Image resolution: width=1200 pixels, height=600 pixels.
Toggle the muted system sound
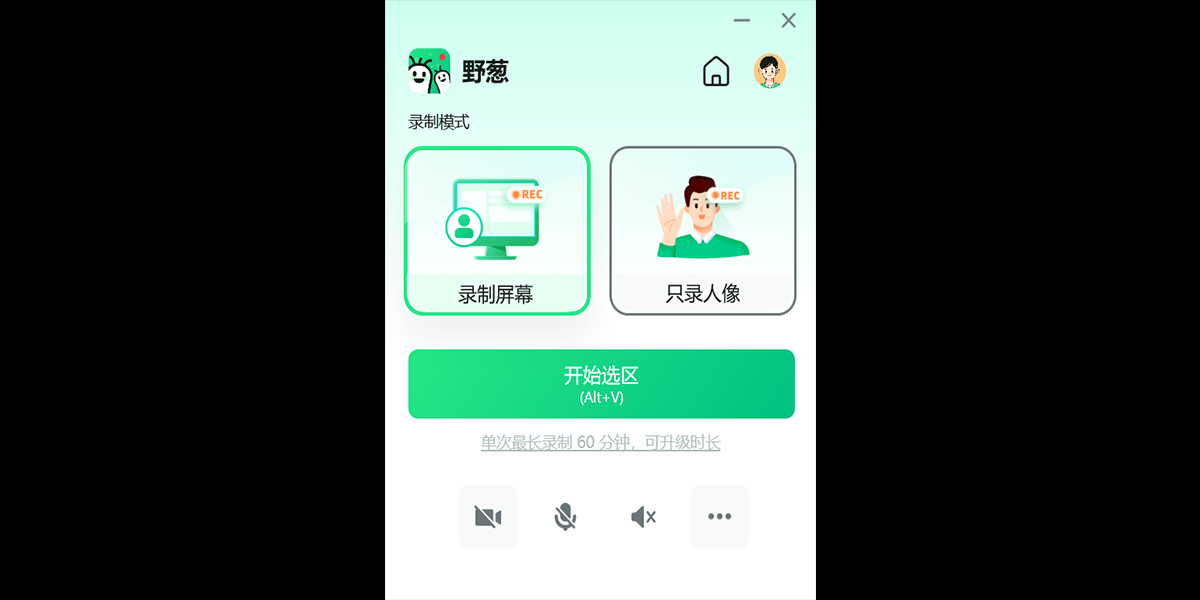643,517
